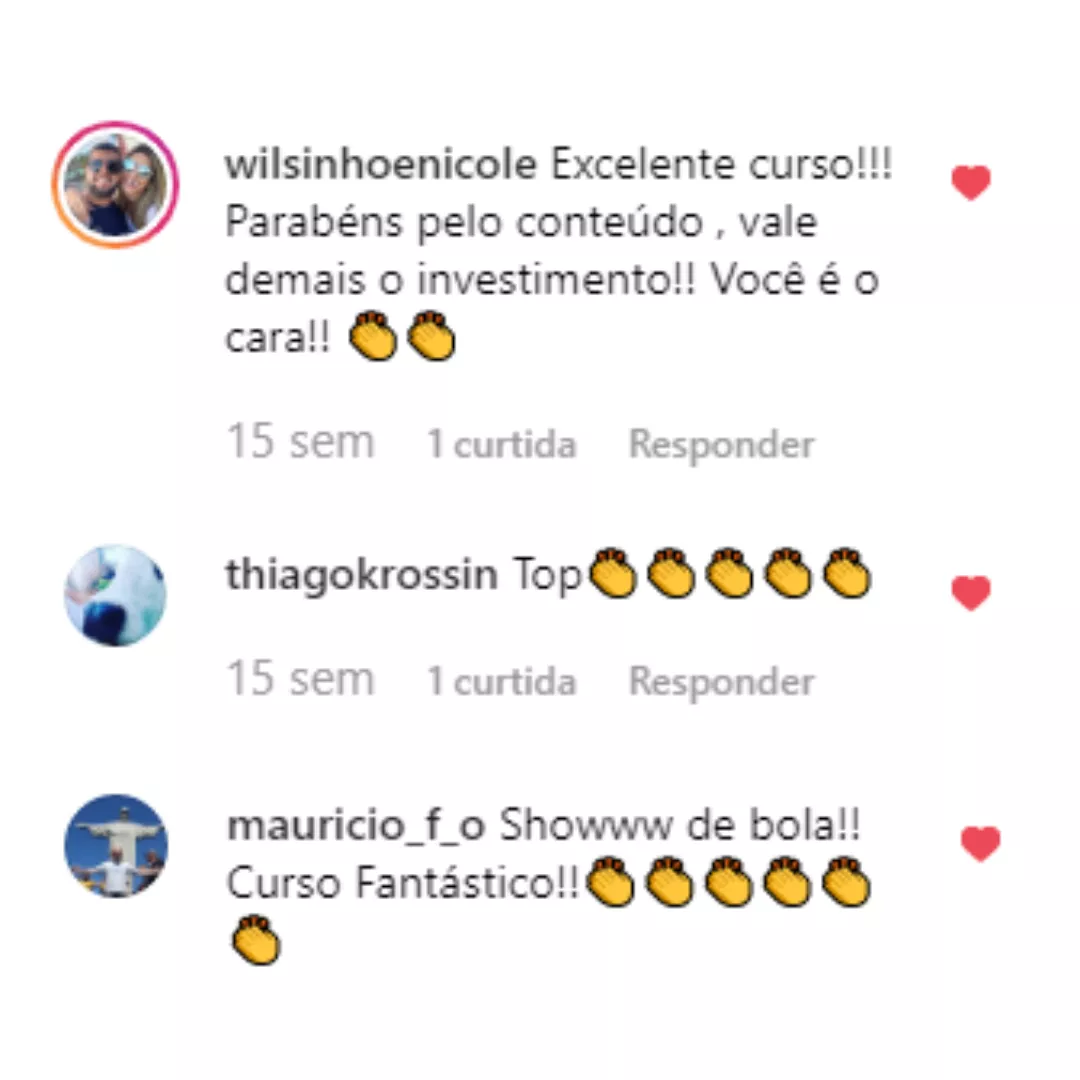Screen dimensions: 1080x1080
Task: Open mauricio_f_o's profile photo
Action: [115, 846]
